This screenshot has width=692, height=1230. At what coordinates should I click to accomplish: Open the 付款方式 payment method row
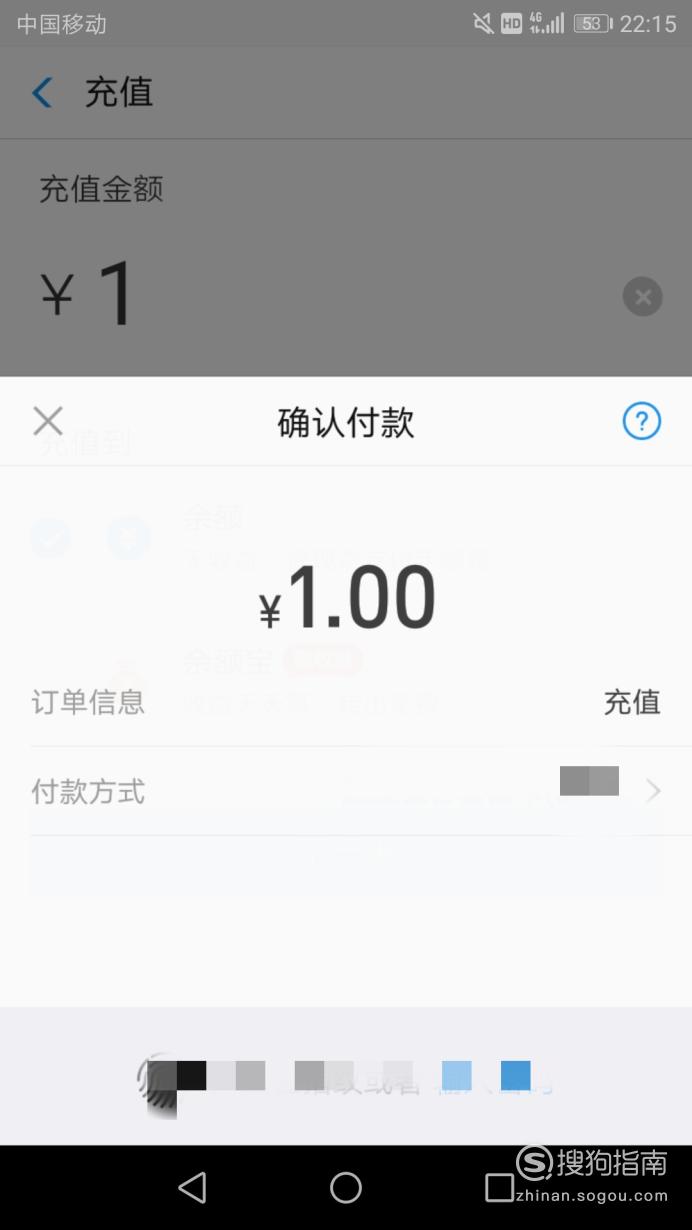tap(346, 791)
